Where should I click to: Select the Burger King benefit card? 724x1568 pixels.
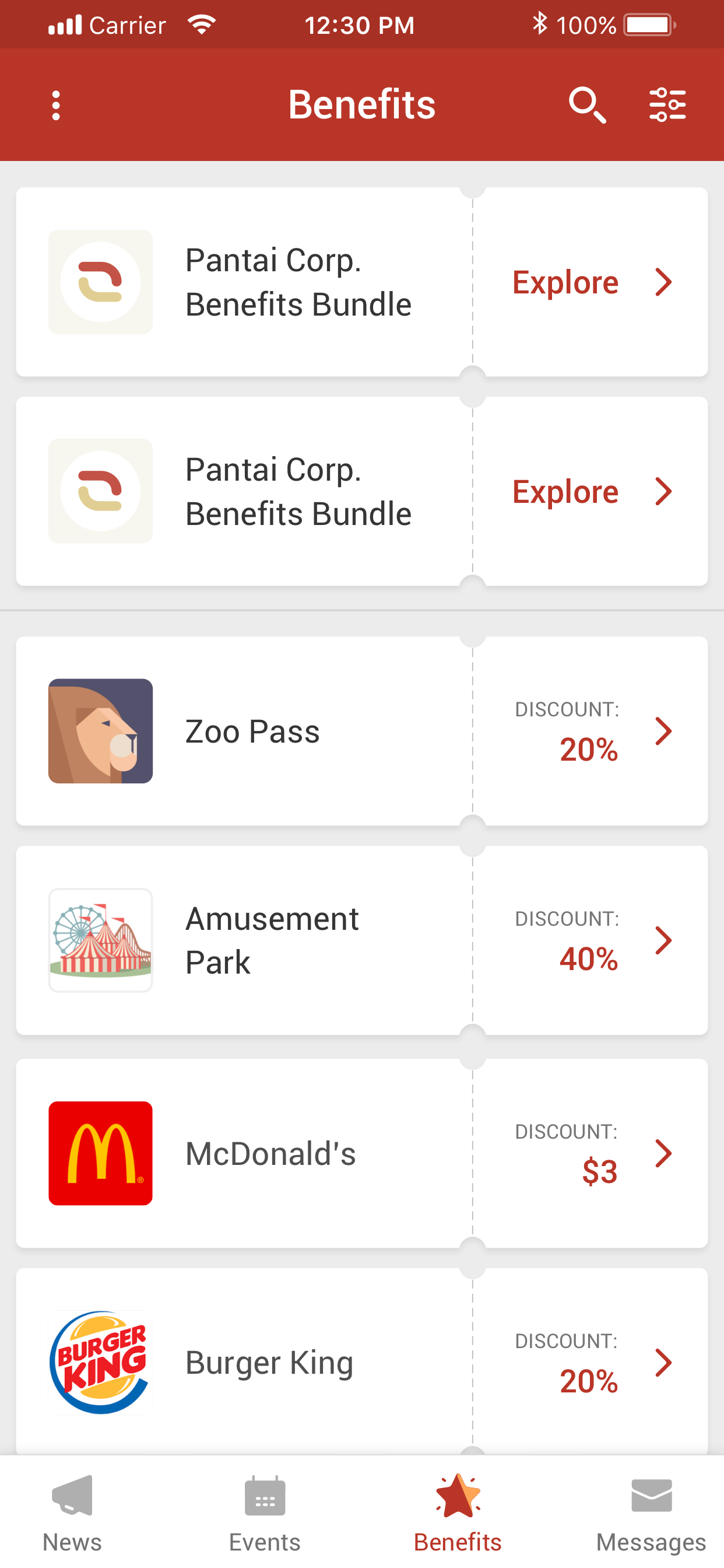(362, 1362)
